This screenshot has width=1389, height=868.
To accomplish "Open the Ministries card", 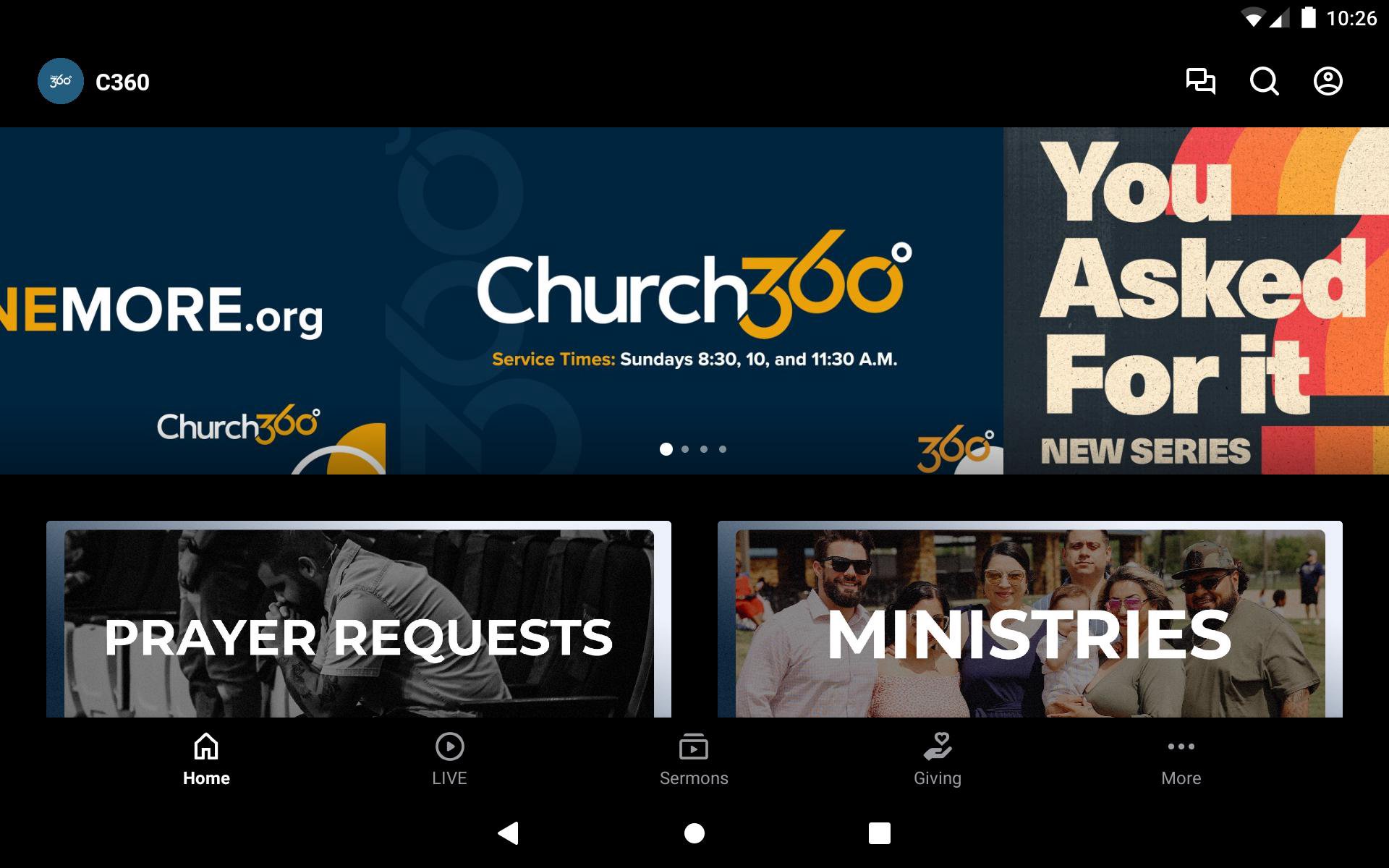I will (1029, 622).
